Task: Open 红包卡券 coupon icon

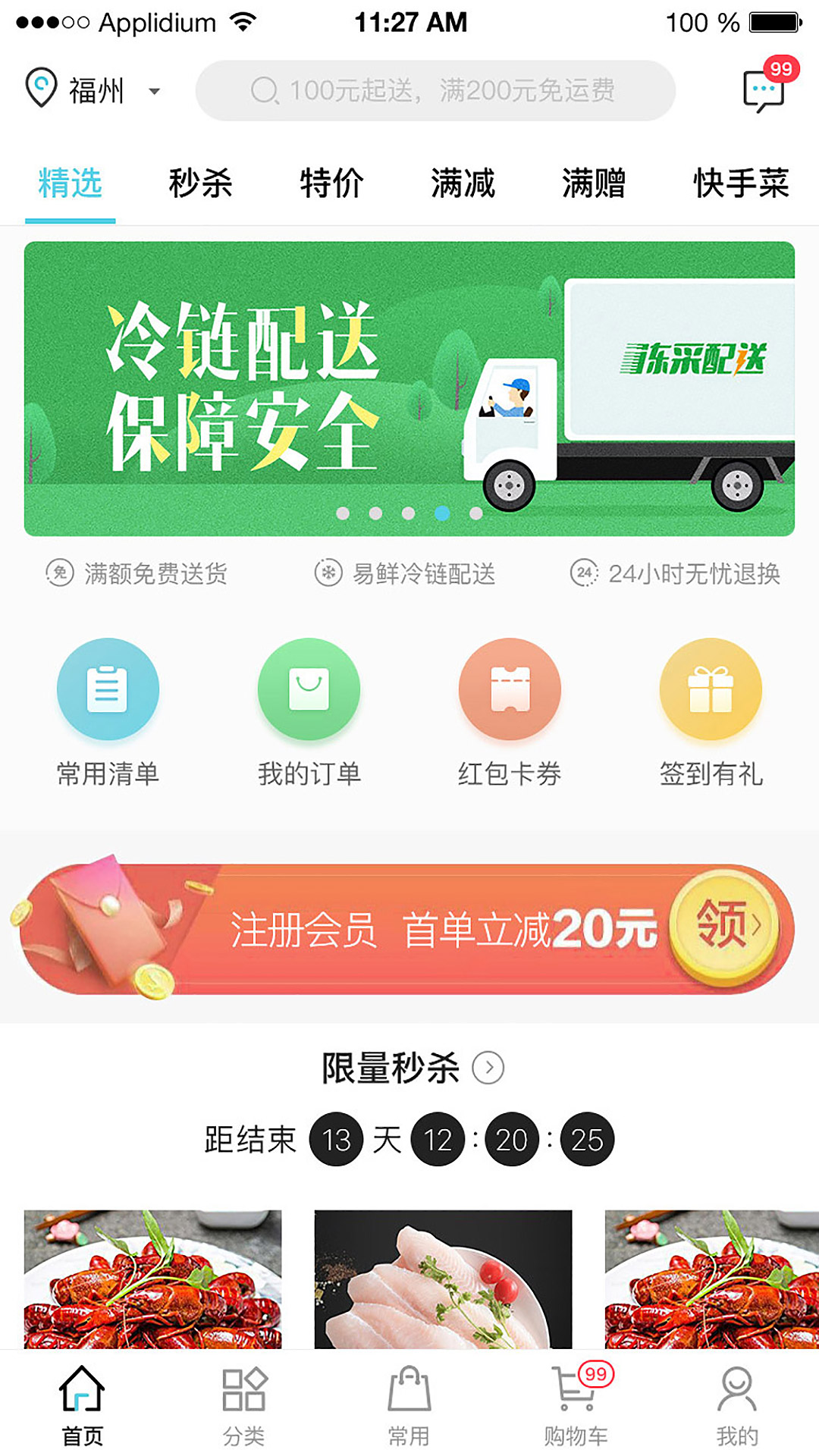Action: tap(510, 689)
